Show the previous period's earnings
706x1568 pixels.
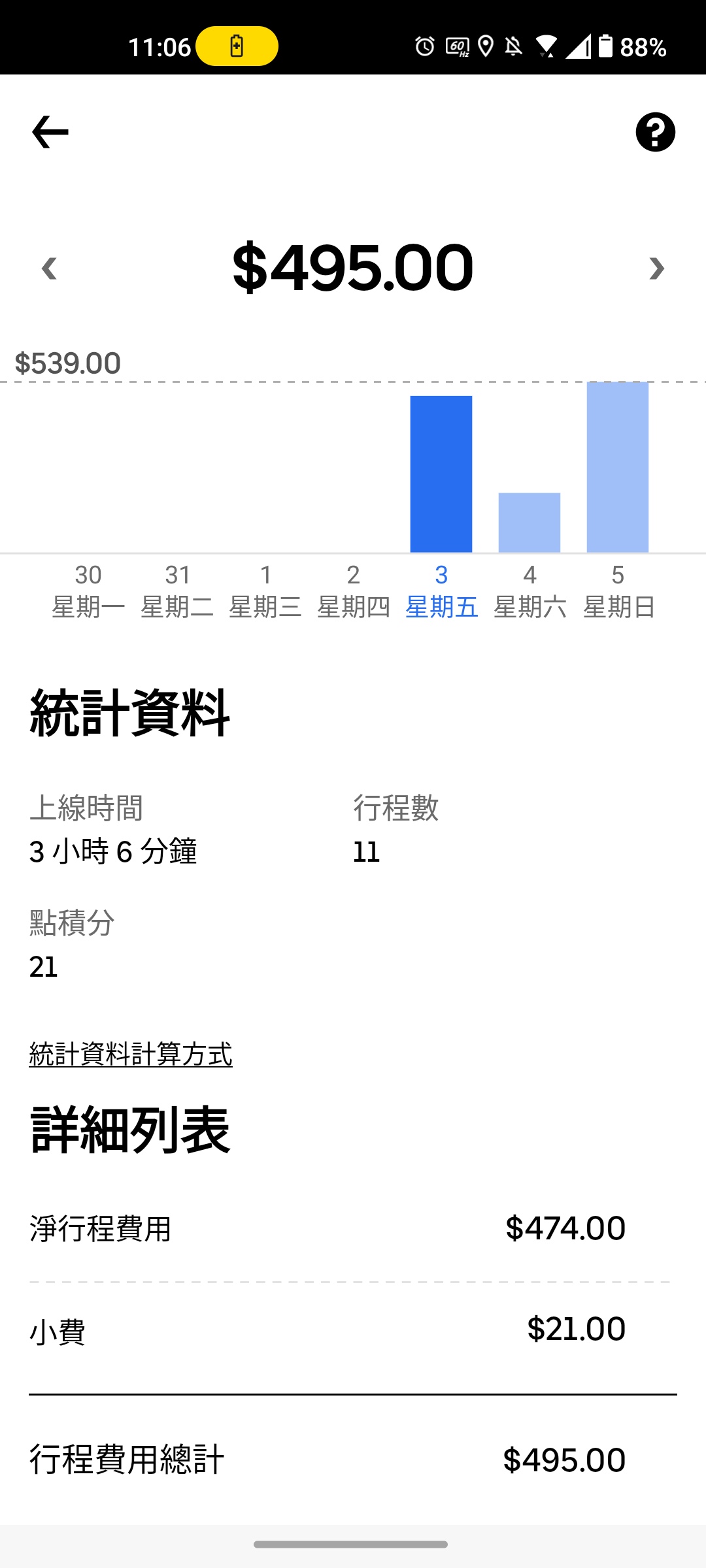(x=49, y=269)
